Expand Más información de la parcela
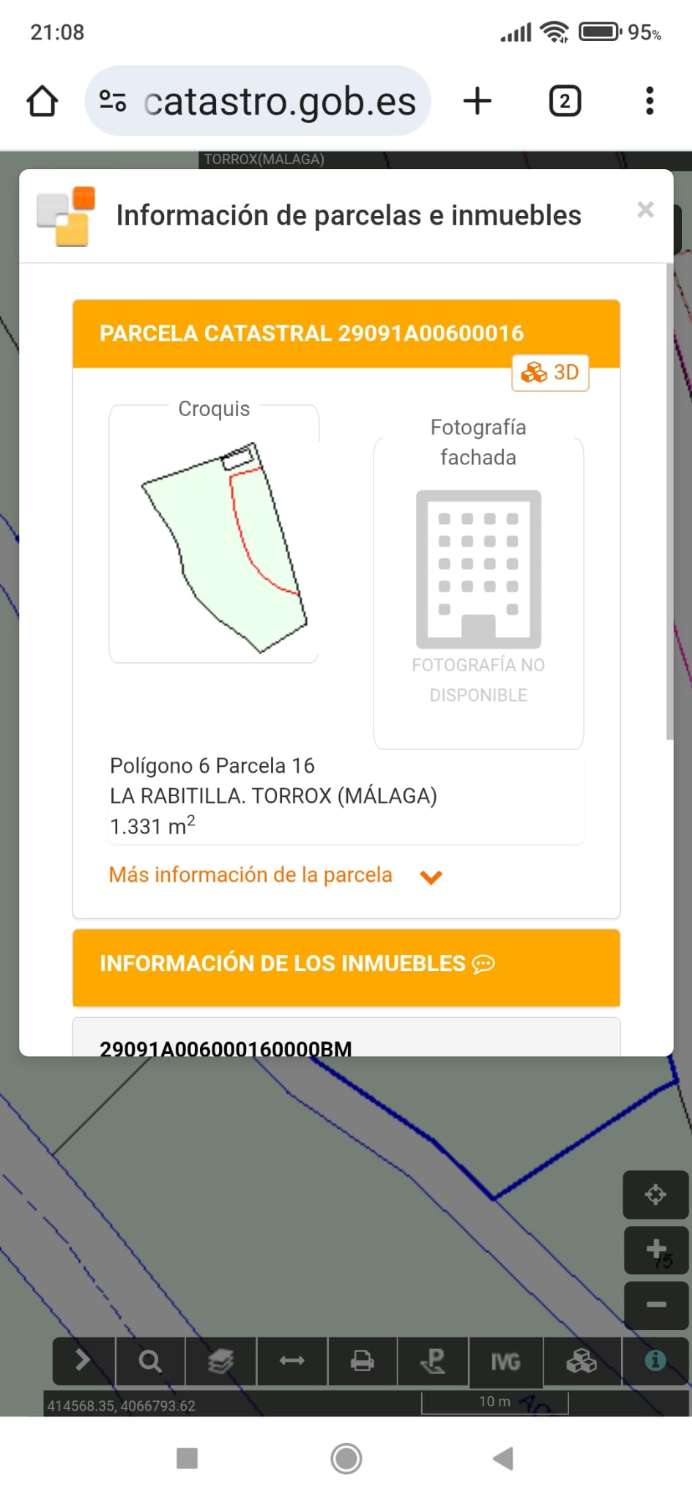The height and width of the screenshot is (1500, 692). point(275,876)
